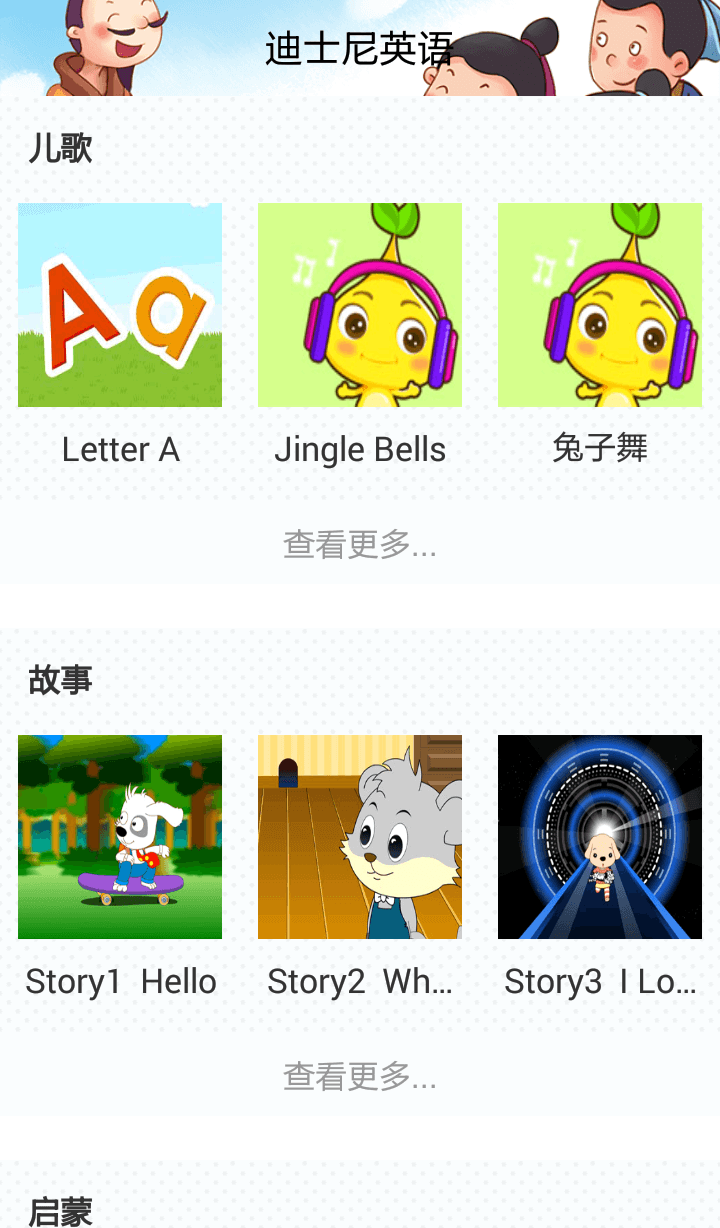Select the 兔子舞 title label
The height and width of the screenshot is (1228, 720).
click(x=600, y=449)
